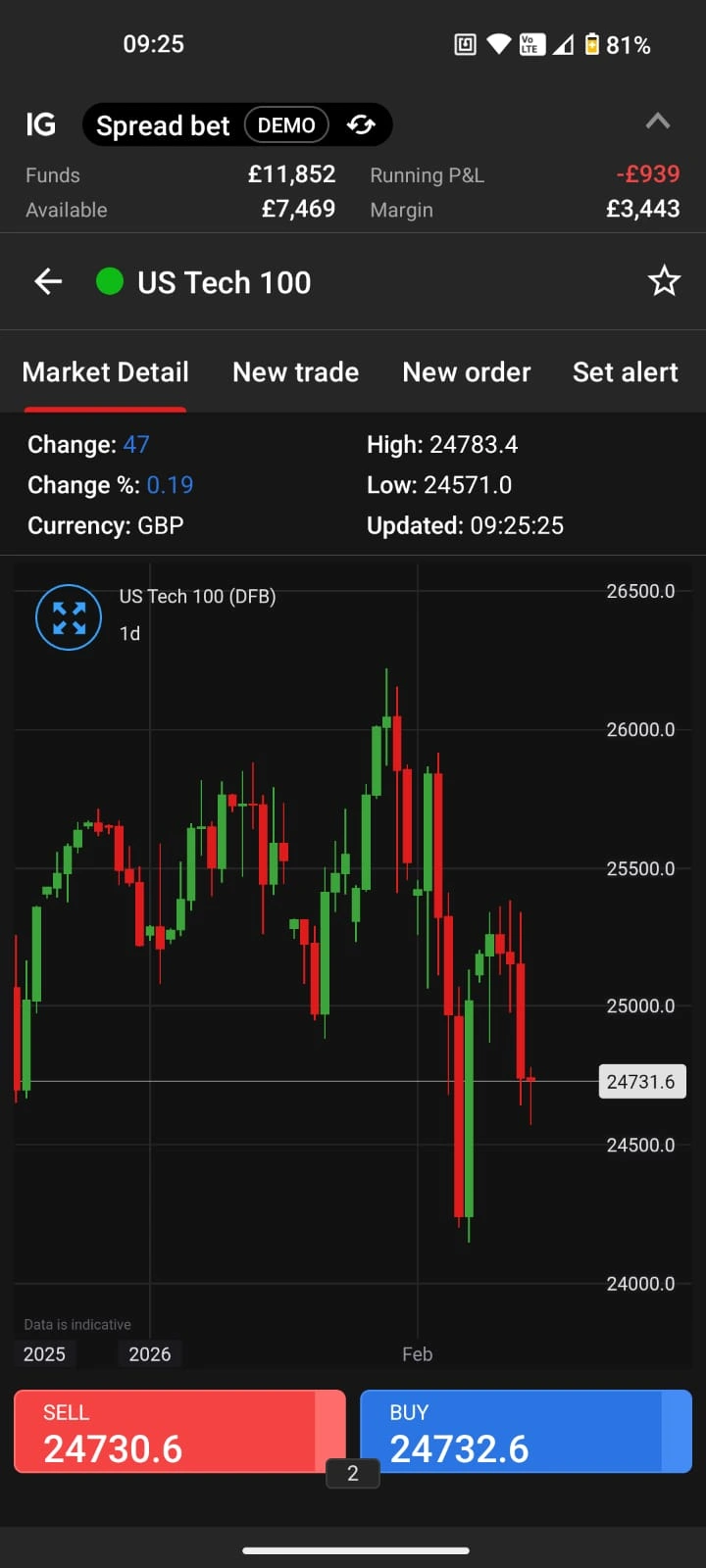The width and height of the screenshot is (706, 1568).
Task: Open the chart fullscreen expand icon
Action: 68,617
